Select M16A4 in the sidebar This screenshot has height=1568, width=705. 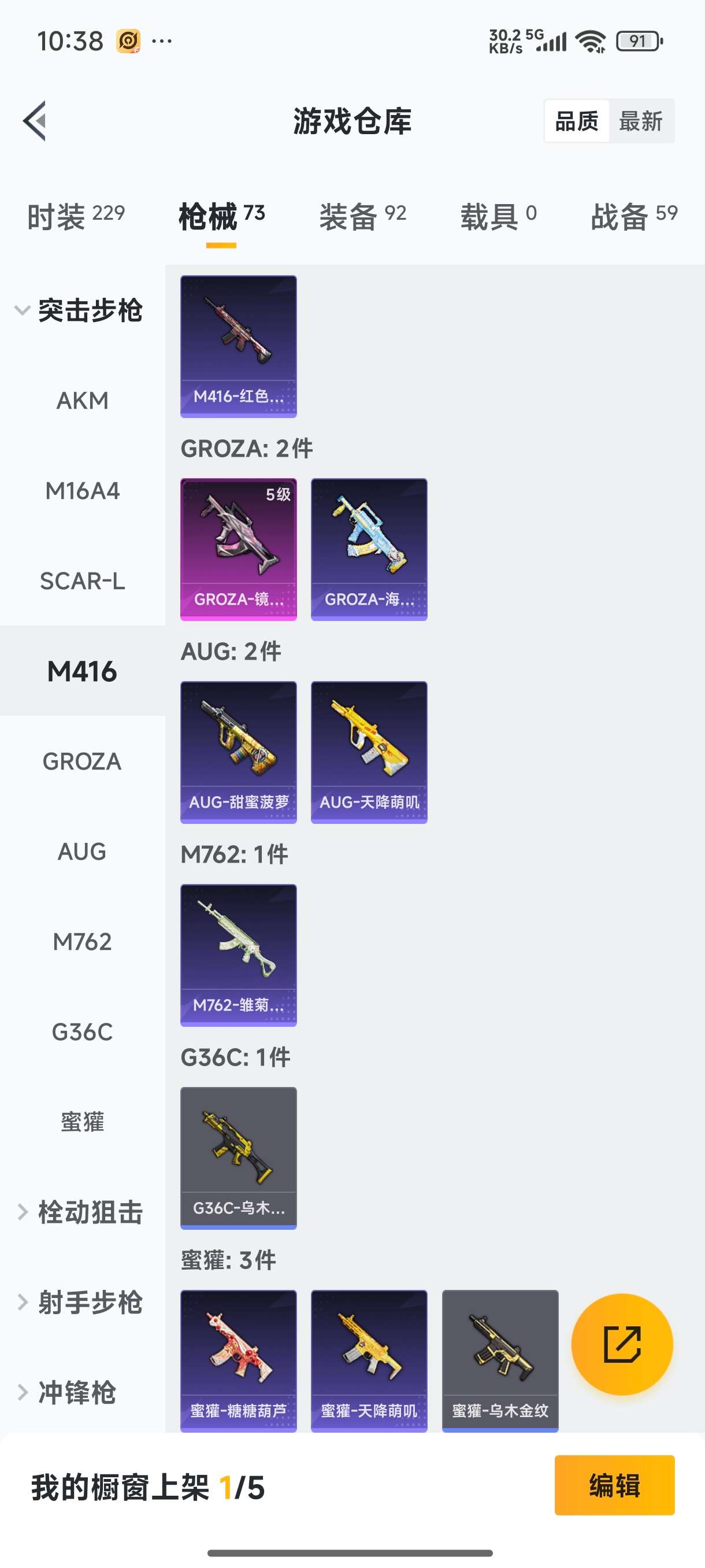(82, 491)
